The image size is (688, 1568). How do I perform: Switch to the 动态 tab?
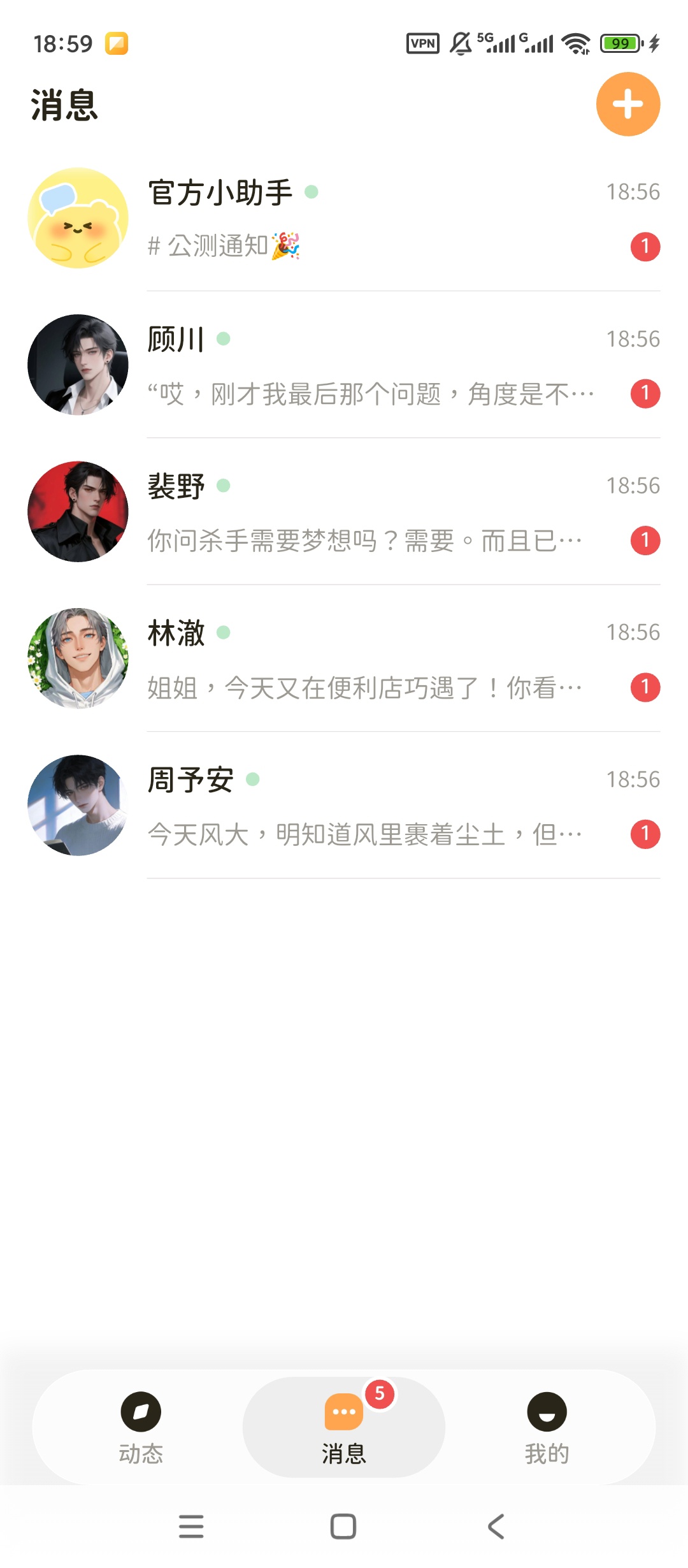[141, 1426]
